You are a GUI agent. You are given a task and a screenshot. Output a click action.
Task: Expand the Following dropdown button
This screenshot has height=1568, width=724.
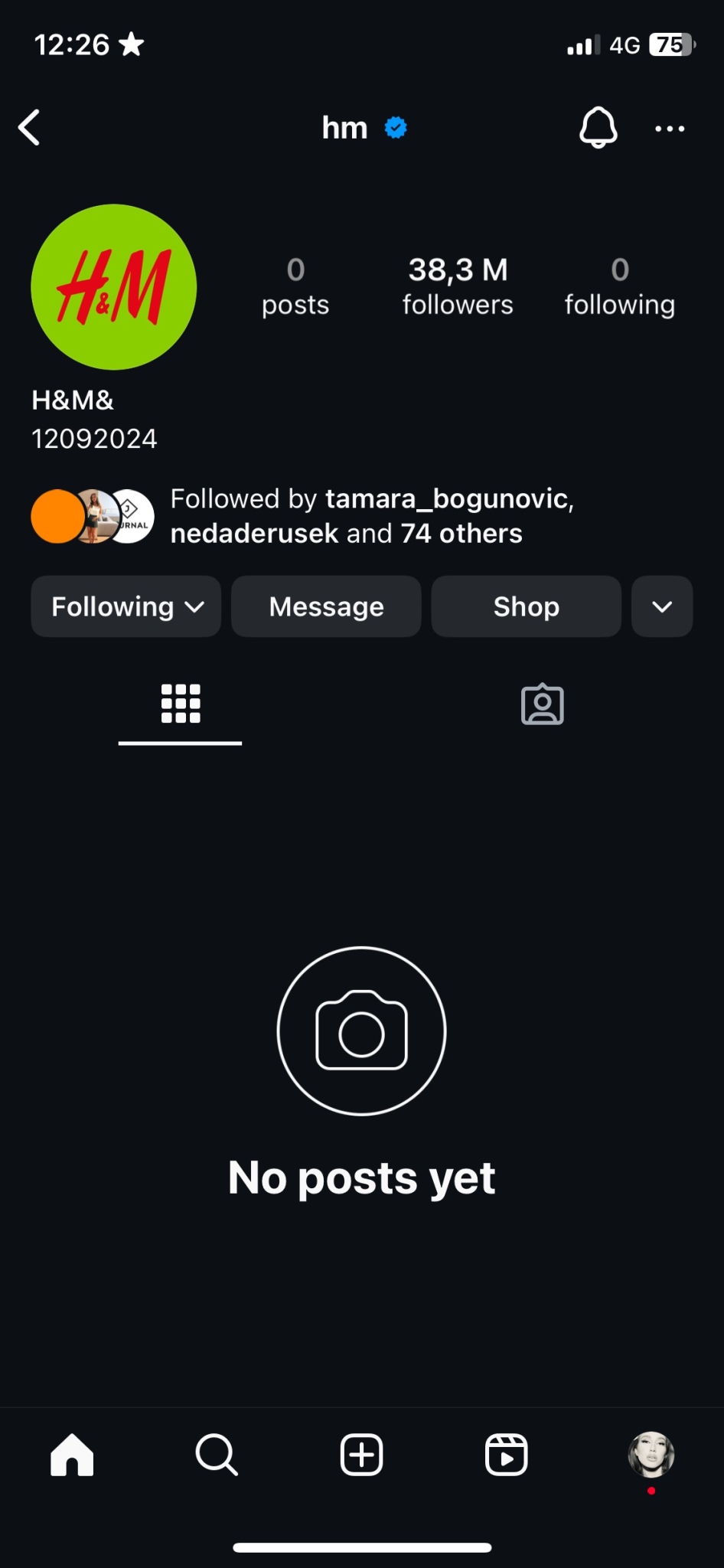(126, 606)
